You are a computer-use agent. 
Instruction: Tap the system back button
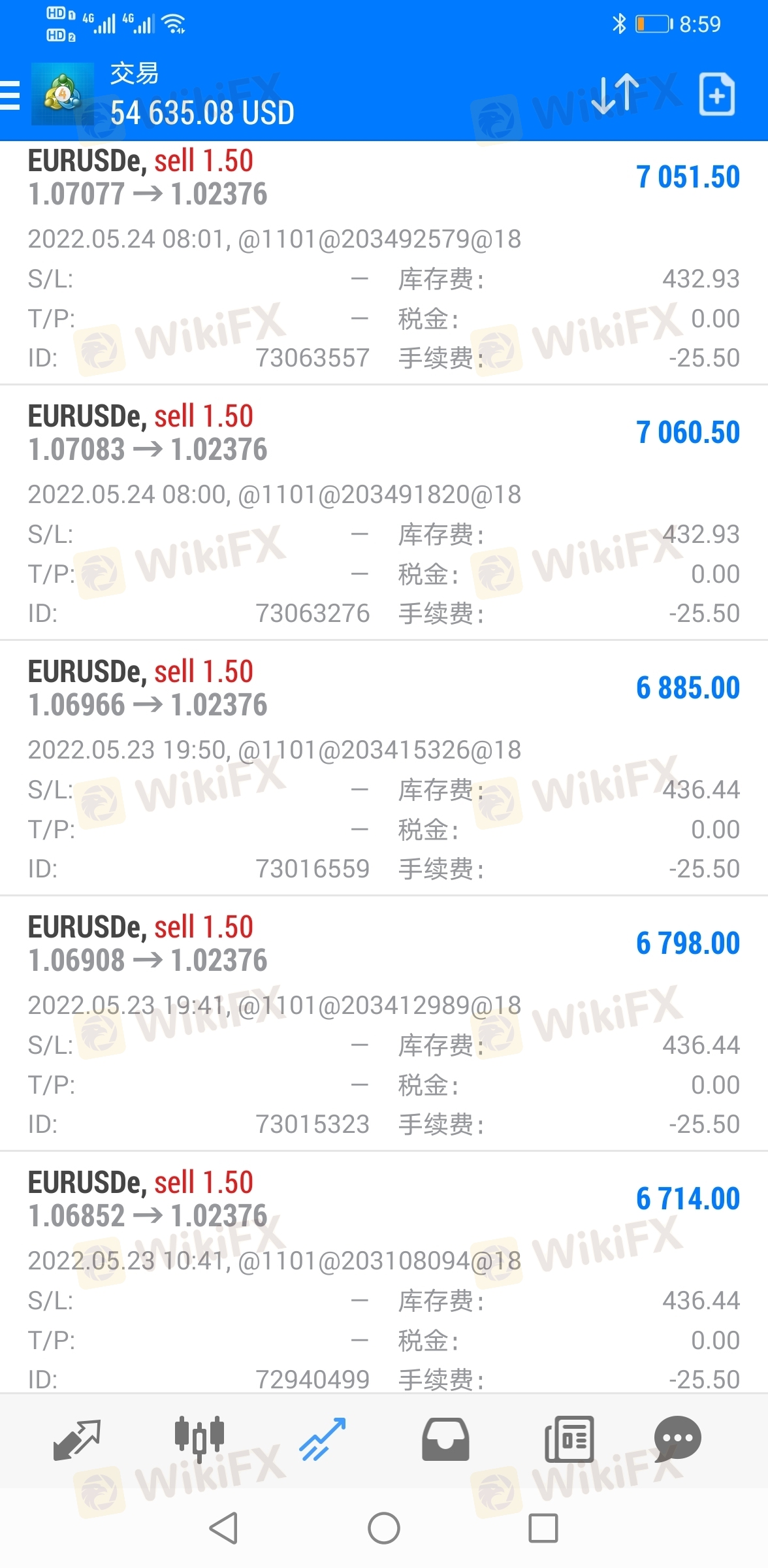coord(224,1528)
